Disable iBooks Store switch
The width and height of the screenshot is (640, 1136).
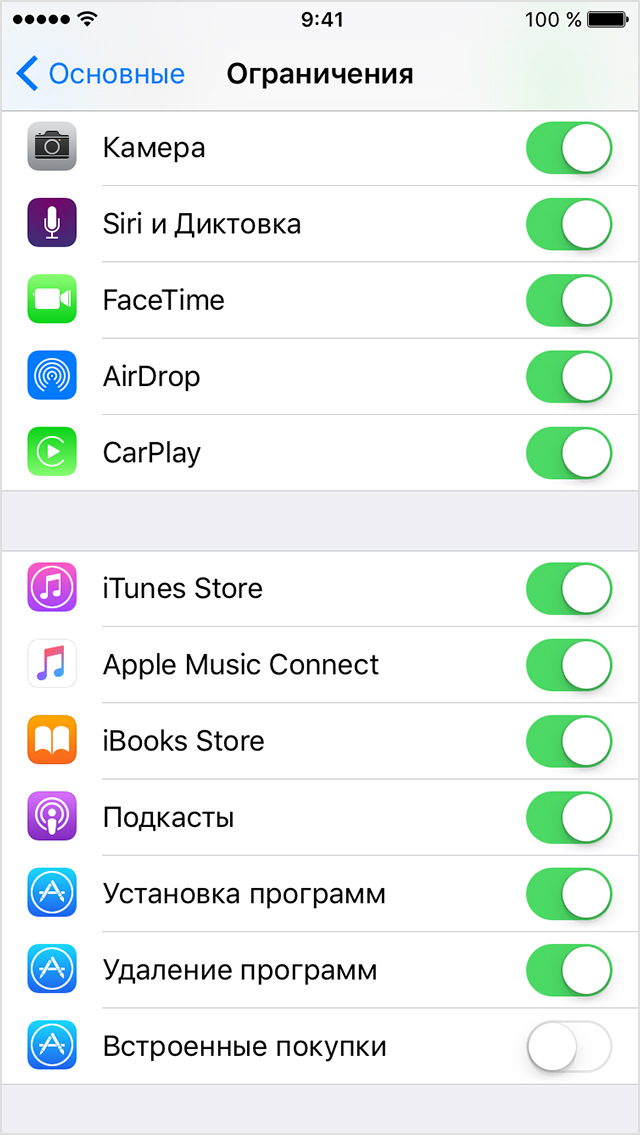[x=568, y=741]
